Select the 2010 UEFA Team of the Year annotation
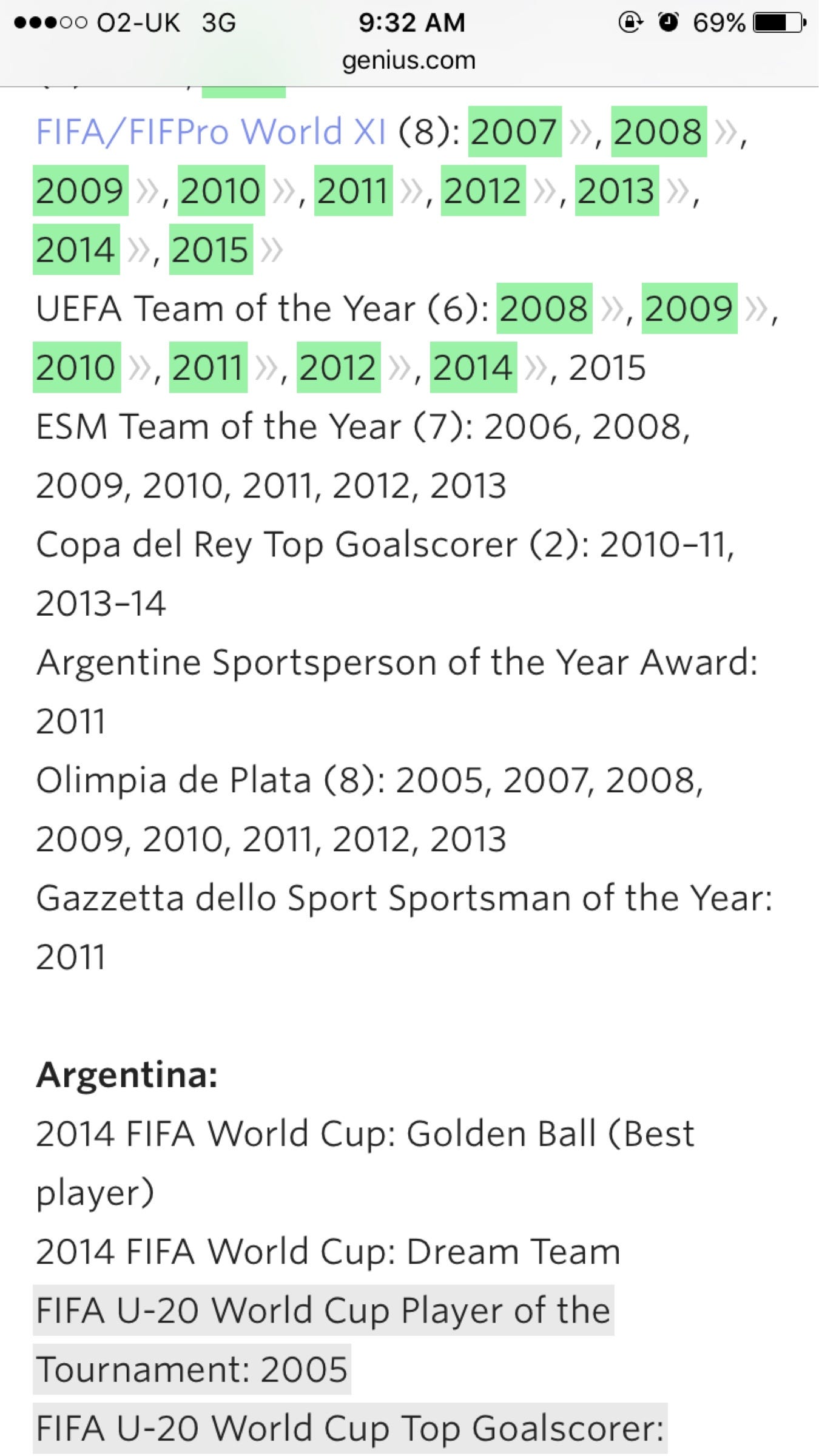Viewport: 819px width, 1456px height. point(76,367)
